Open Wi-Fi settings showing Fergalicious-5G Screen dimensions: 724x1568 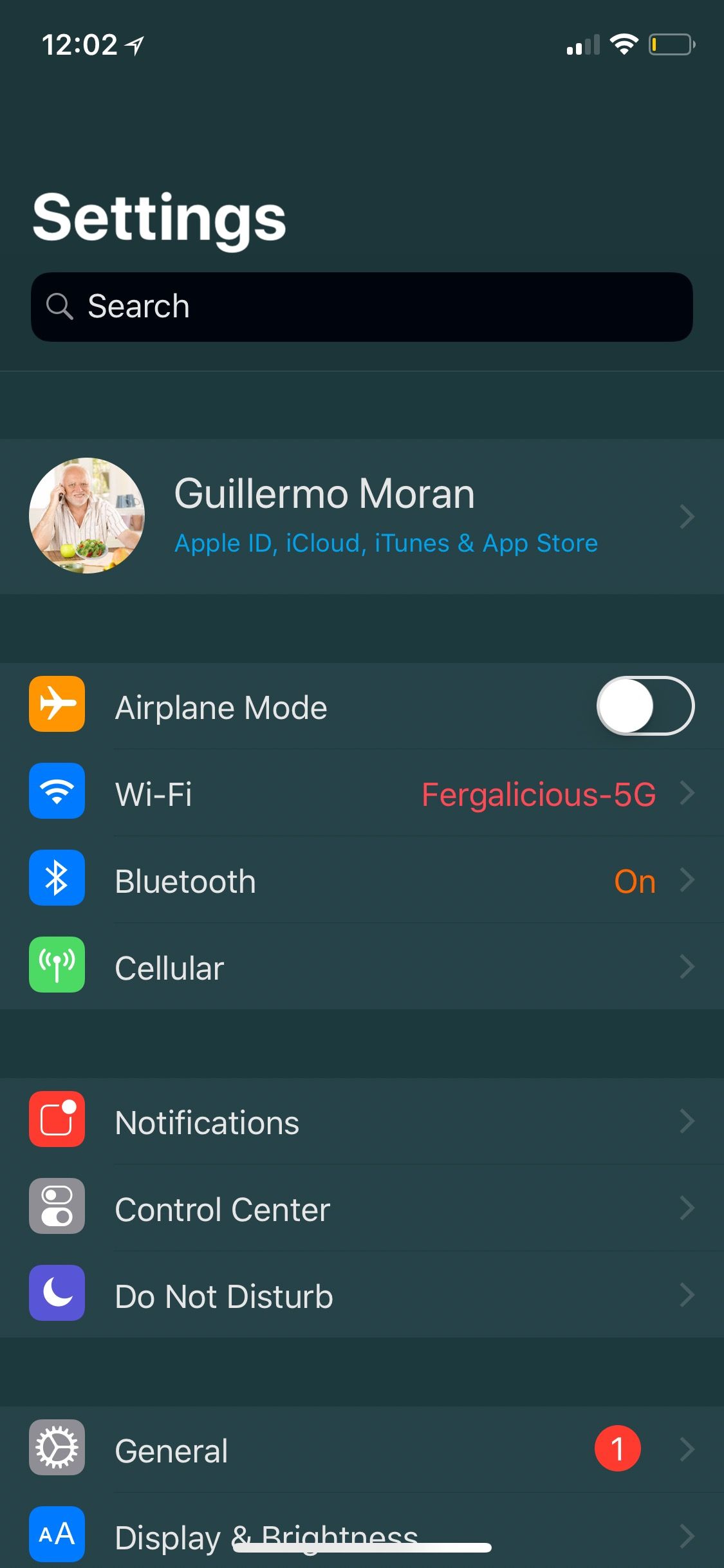click(x=362, y=793)
